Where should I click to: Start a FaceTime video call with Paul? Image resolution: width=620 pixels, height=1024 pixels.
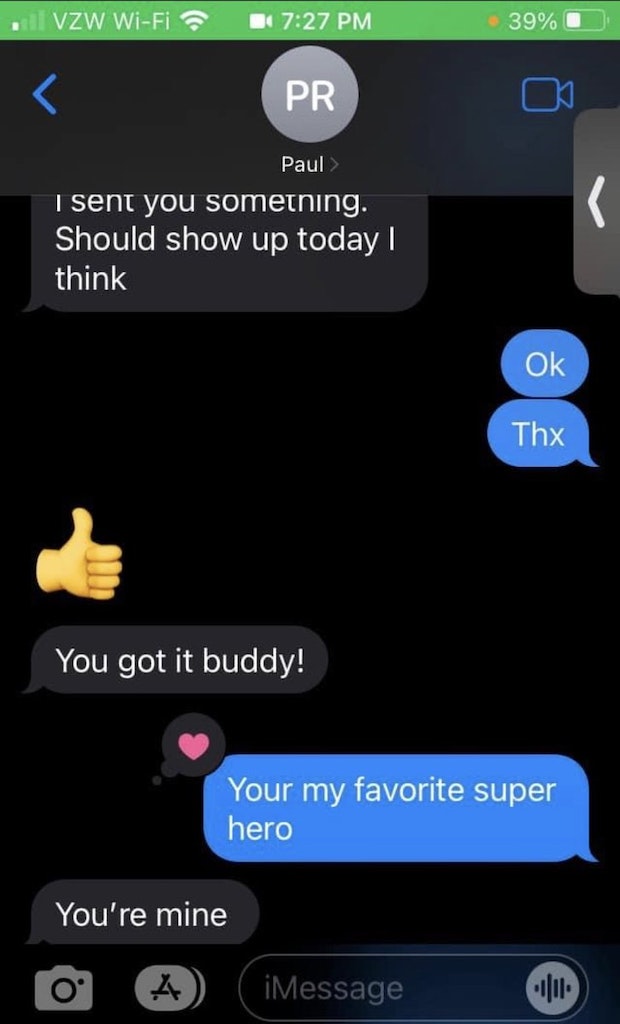[547, 95]
